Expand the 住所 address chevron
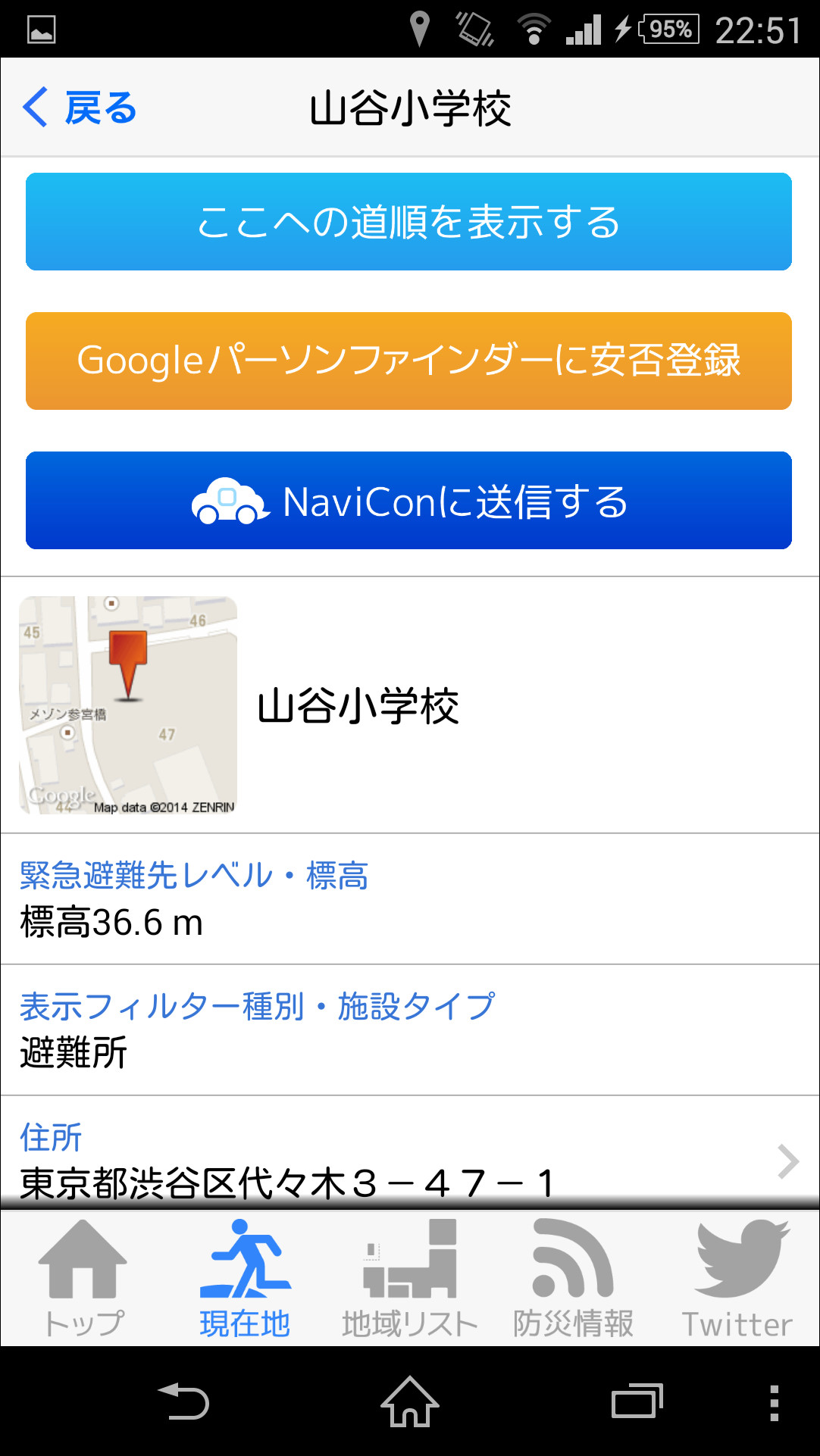 click(x=787, y=1161)
